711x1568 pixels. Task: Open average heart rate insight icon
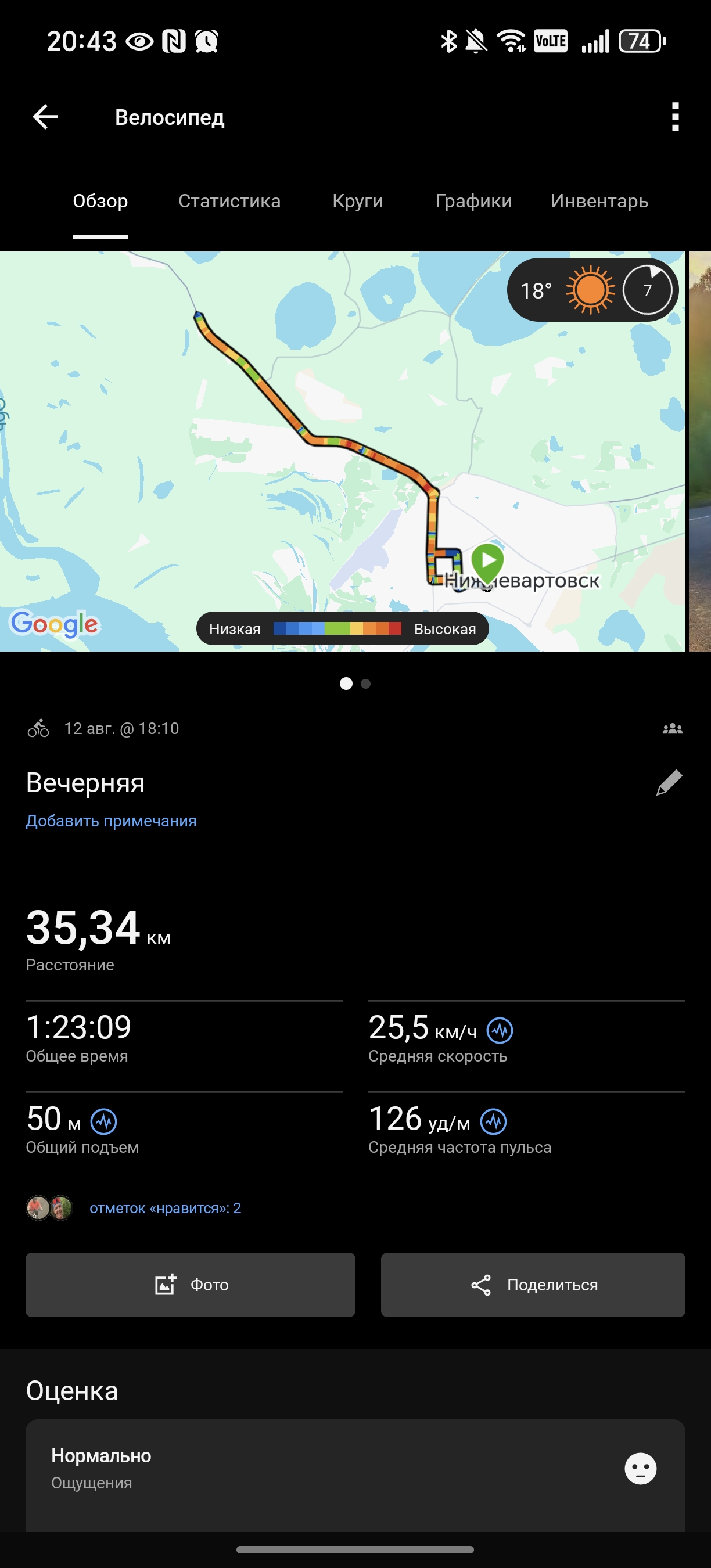494,1121
